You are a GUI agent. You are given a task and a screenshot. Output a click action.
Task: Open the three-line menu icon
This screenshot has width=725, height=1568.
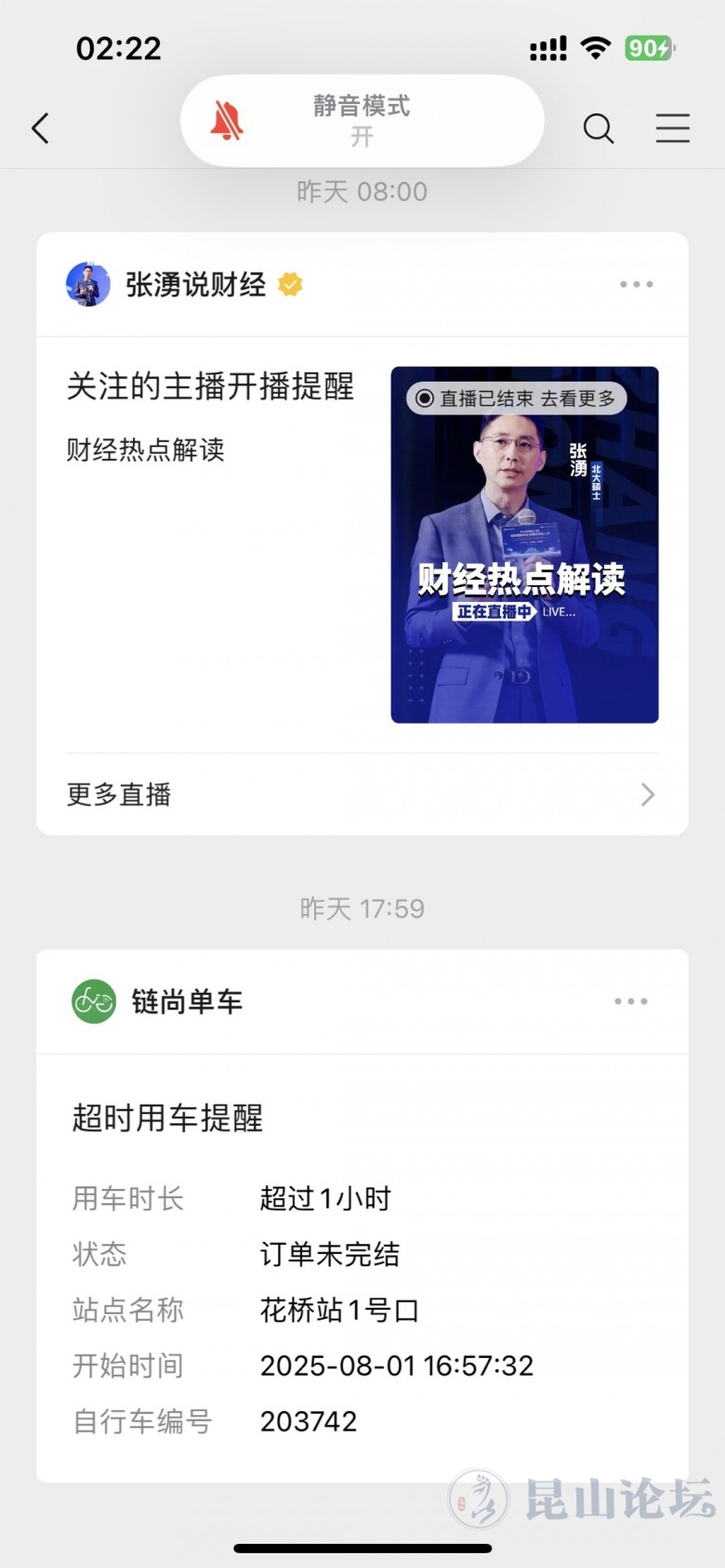coord(672,128)
